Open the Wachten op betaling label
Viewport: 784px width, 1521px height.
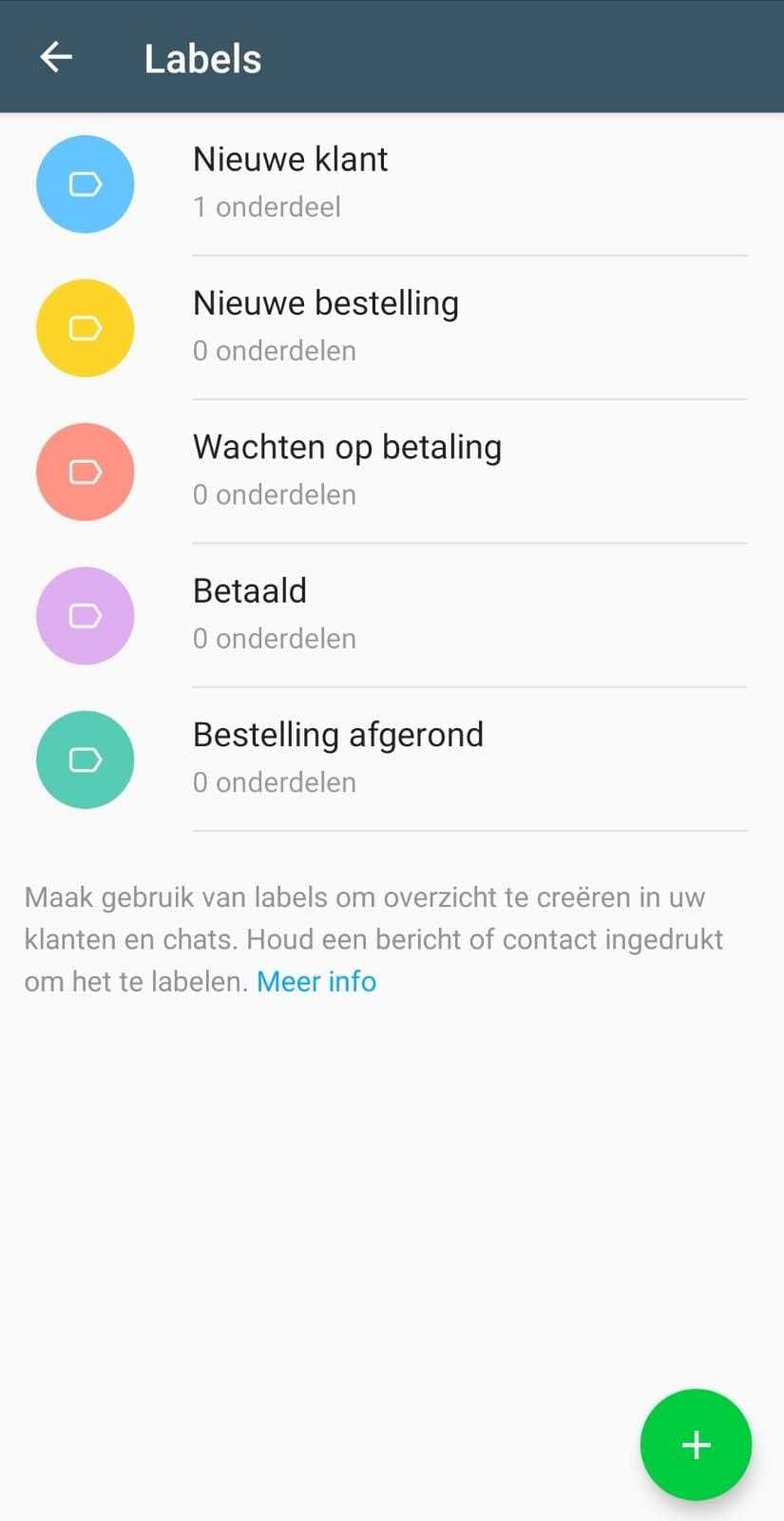click(347, 447)
